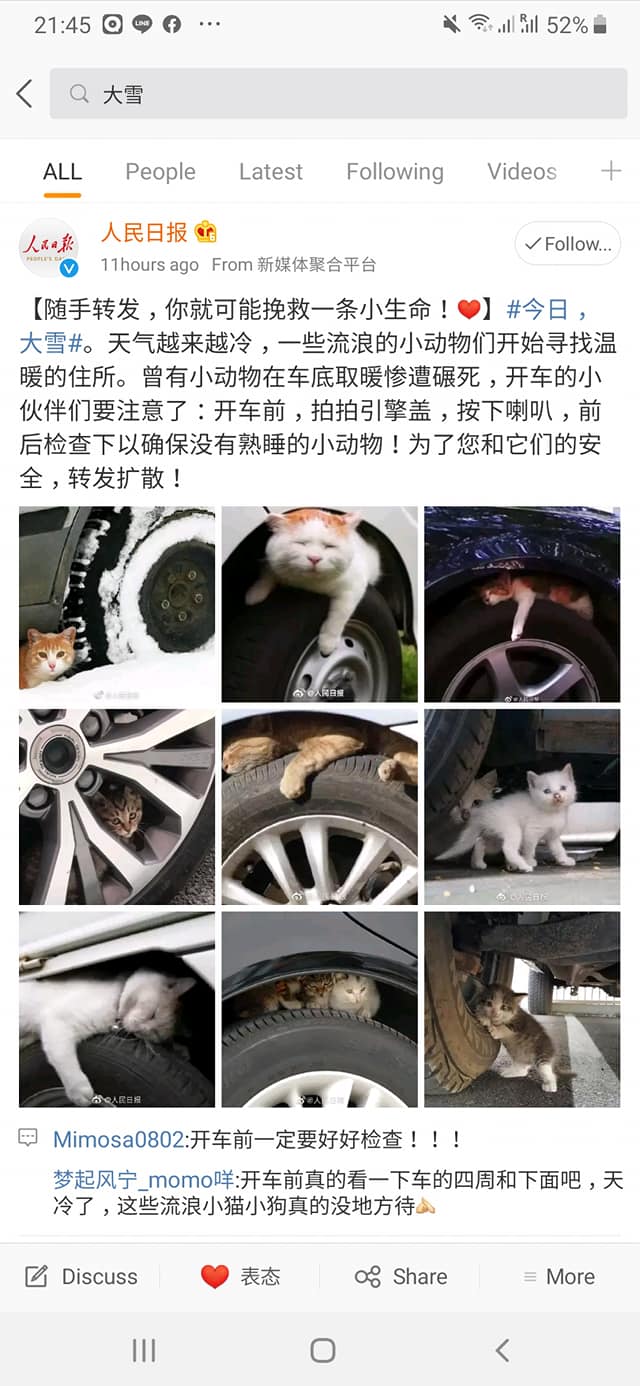The height and width of the screenshot is (1386, 640).
Task: Like the post with 表态 heart
Action: [x=240, y=1276]
